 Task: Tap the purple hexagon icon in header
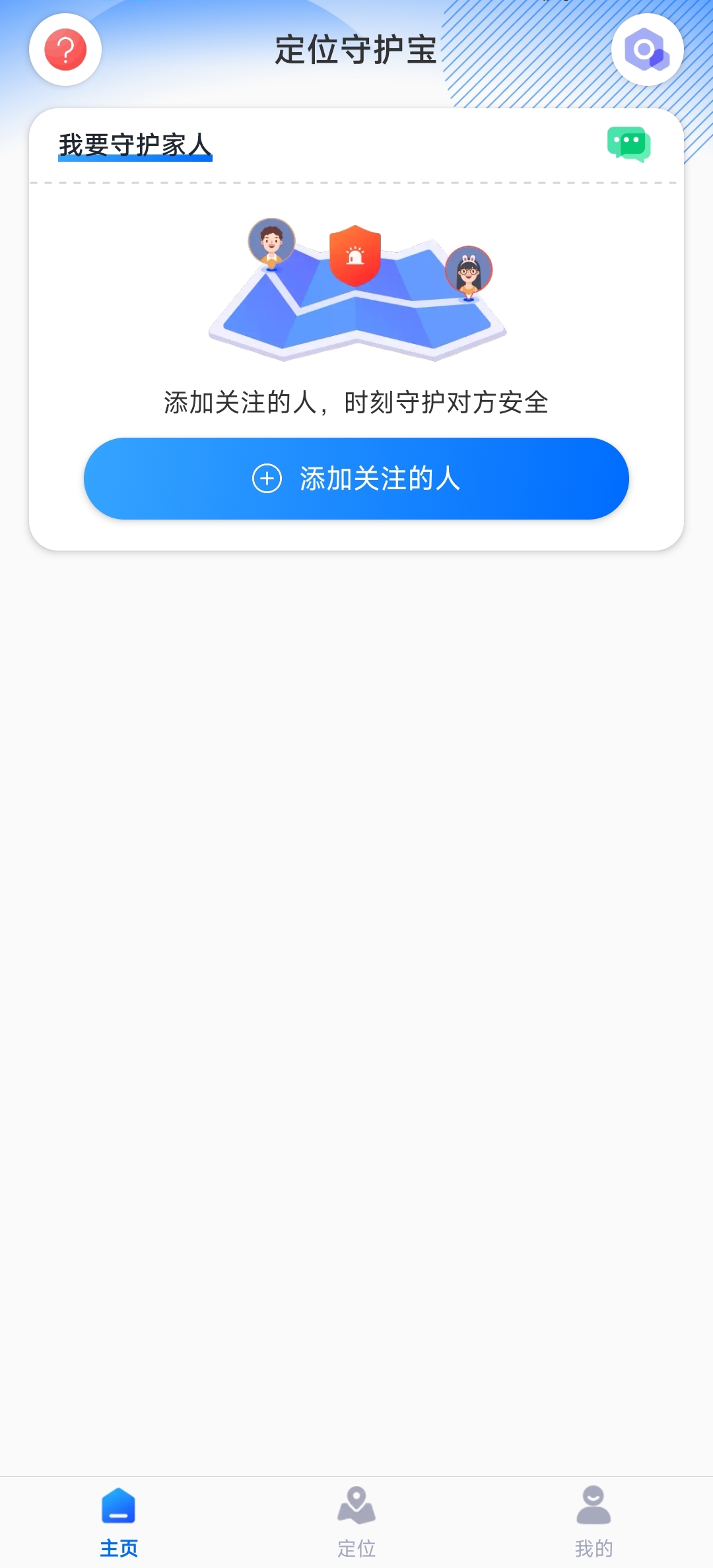pos(647,50)
